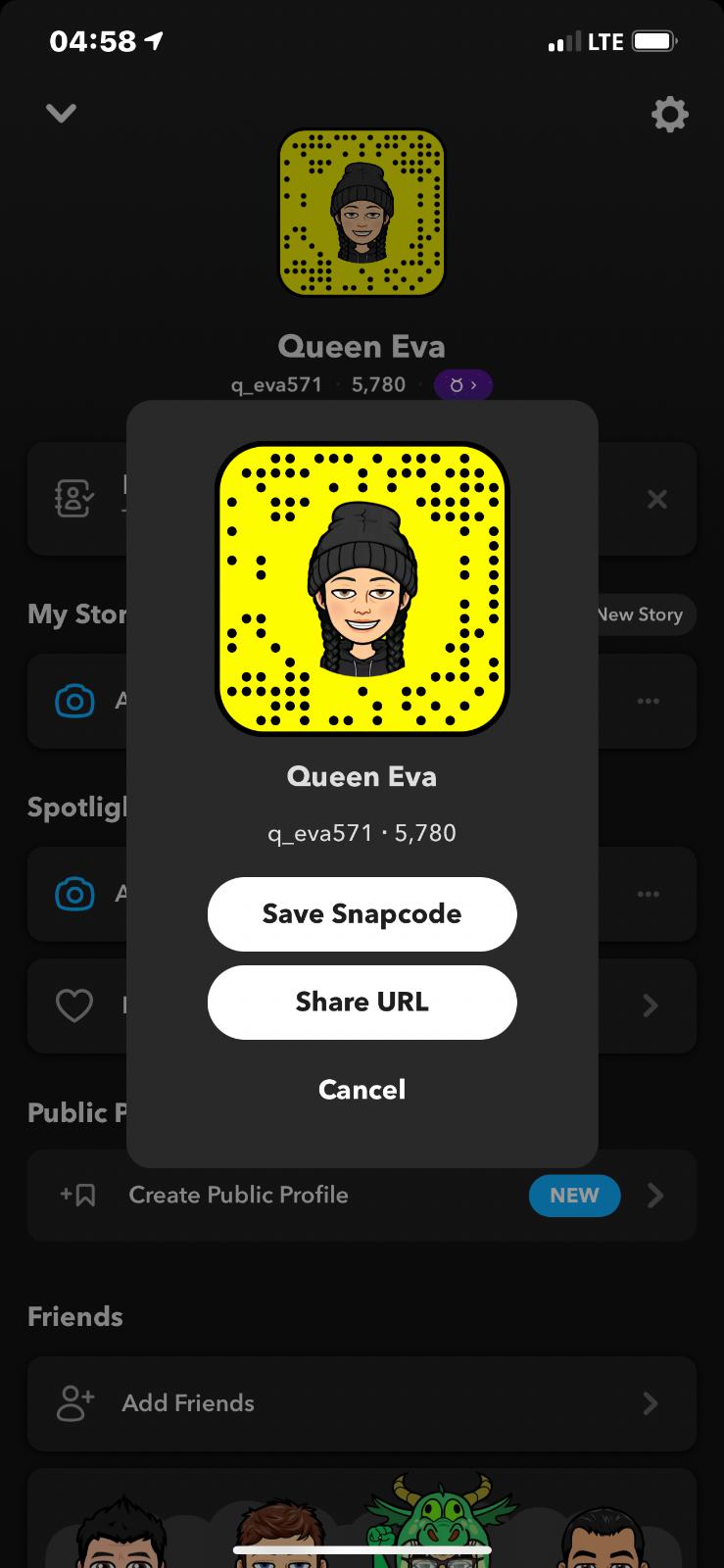Viewport: 724px width, 1568px height.
Task: Cancel the Snapcode dialog
Action: 362,1089
